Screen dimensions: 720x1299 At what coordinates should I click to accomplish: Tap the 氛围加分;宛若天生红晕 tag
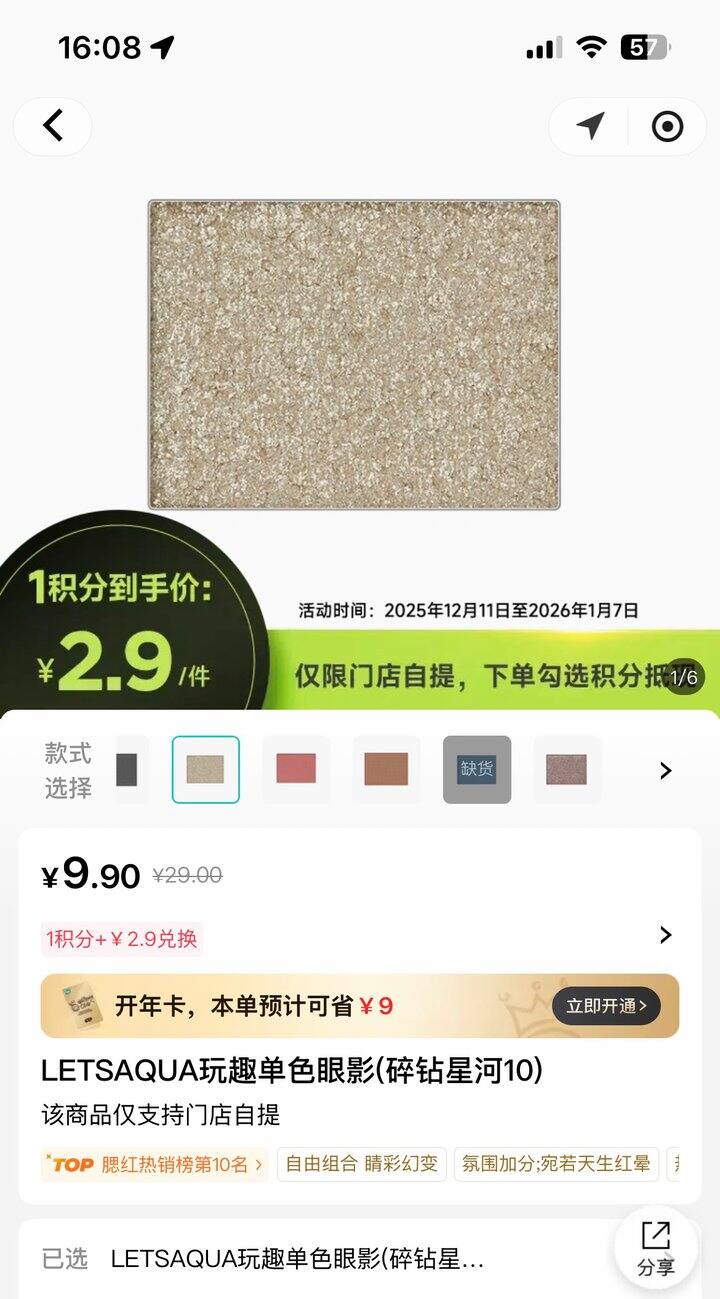[x=557, y=1164]
